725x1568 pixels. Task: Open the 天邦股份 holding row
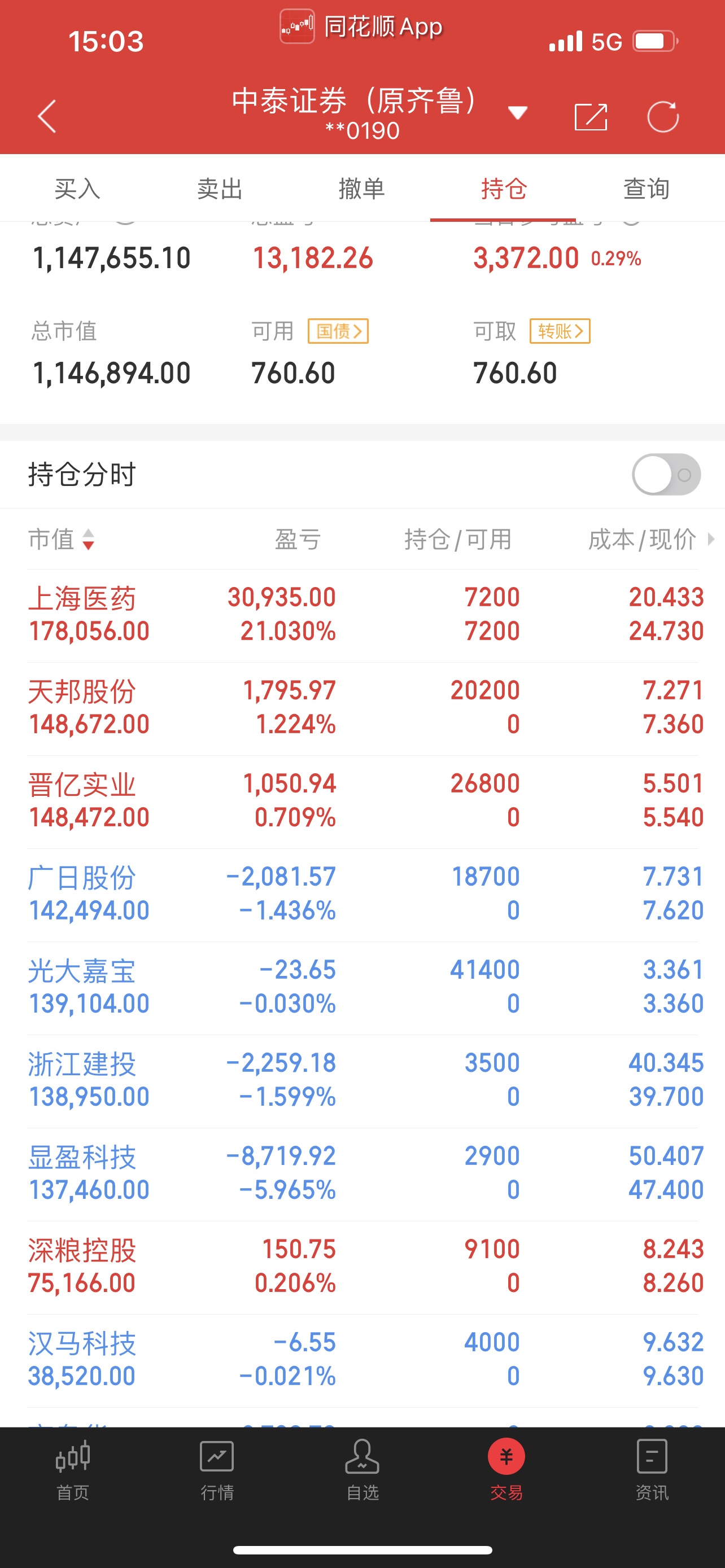click(363, 708)
